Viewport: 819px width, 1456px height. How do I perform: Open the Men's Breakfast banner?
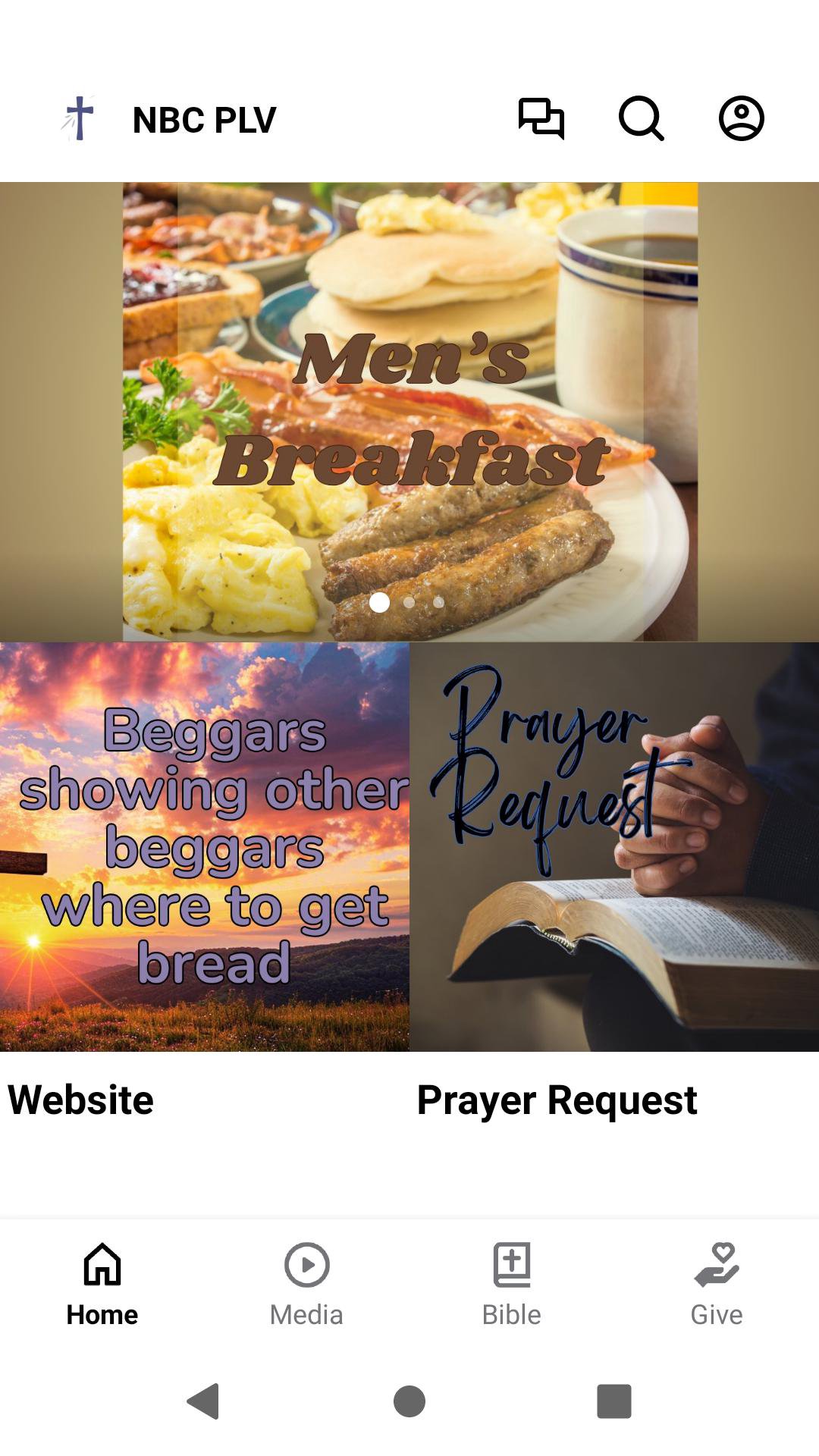pos(409,411)
